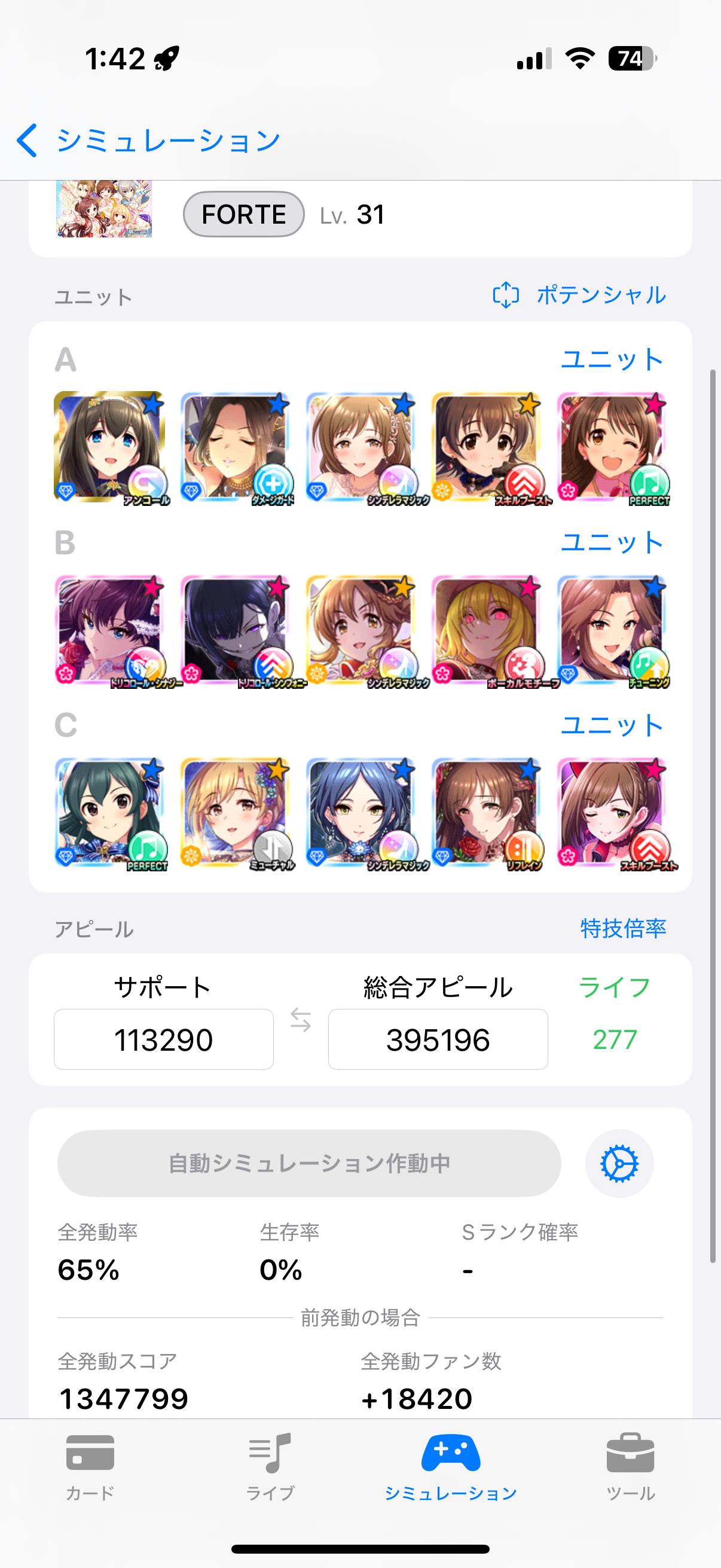Viewport: 721px width, 1568px height.
Task: Open the ミューチャル card in unit C
Action: [x=236, y=813]
